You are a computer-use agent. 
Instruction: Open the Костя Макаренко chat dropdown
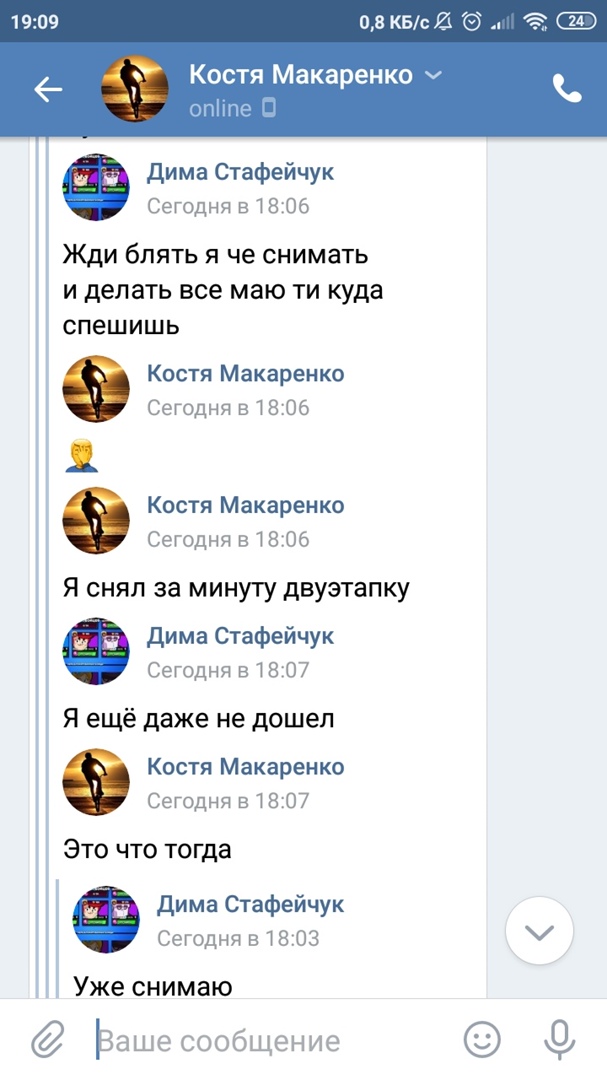433,75
